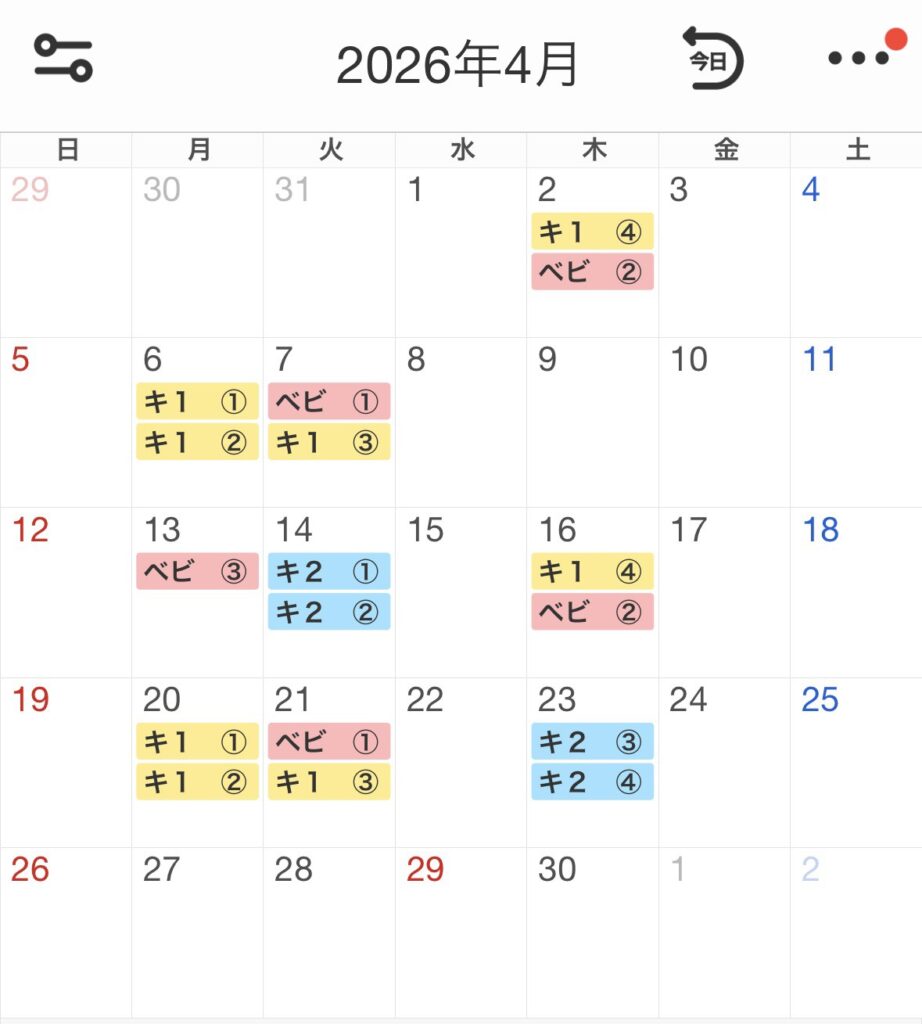Image resolution: width=922 pixels, height=1024 pixels.
Task: Open April 21 date cell
Action: pos(329,762)
